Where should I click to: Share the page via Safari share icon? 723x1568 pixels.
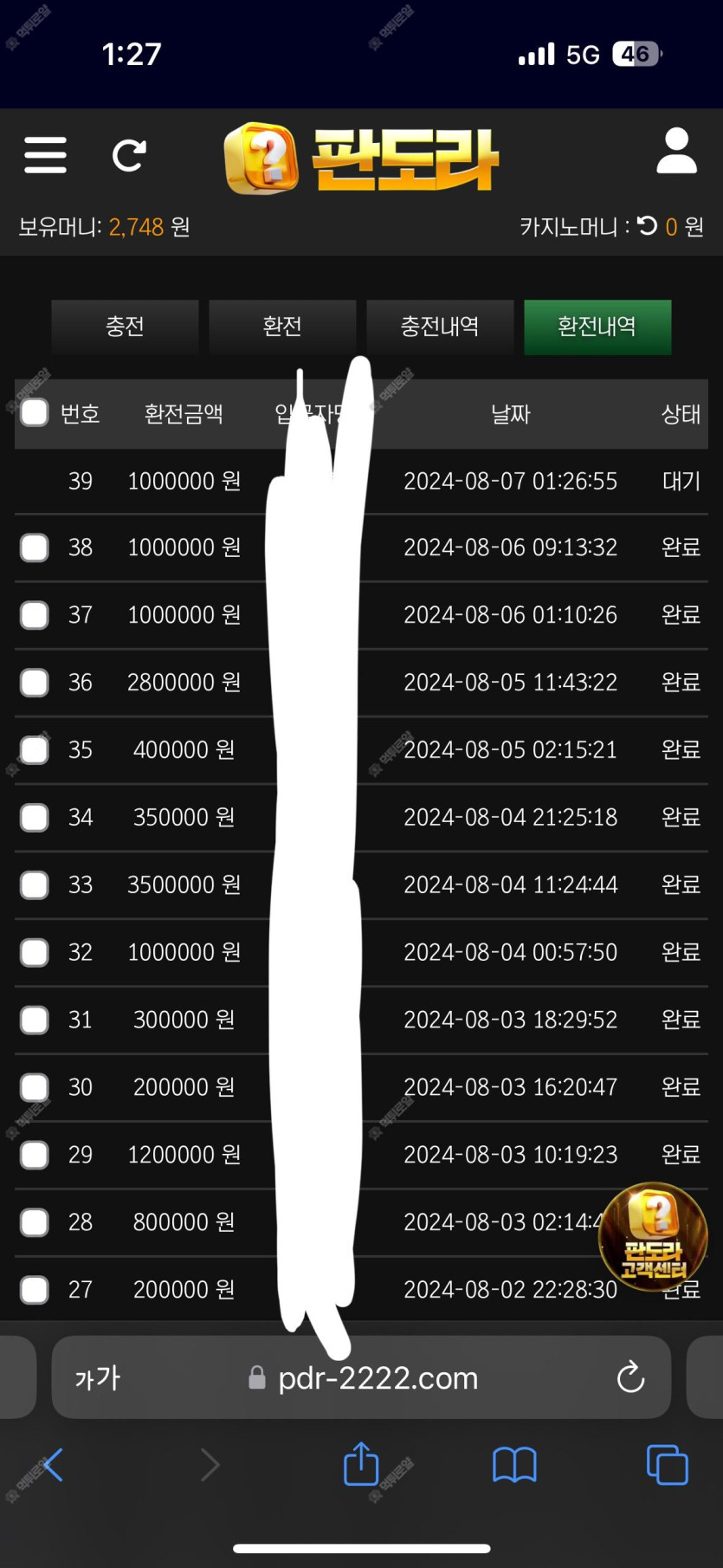[361, 1464]
